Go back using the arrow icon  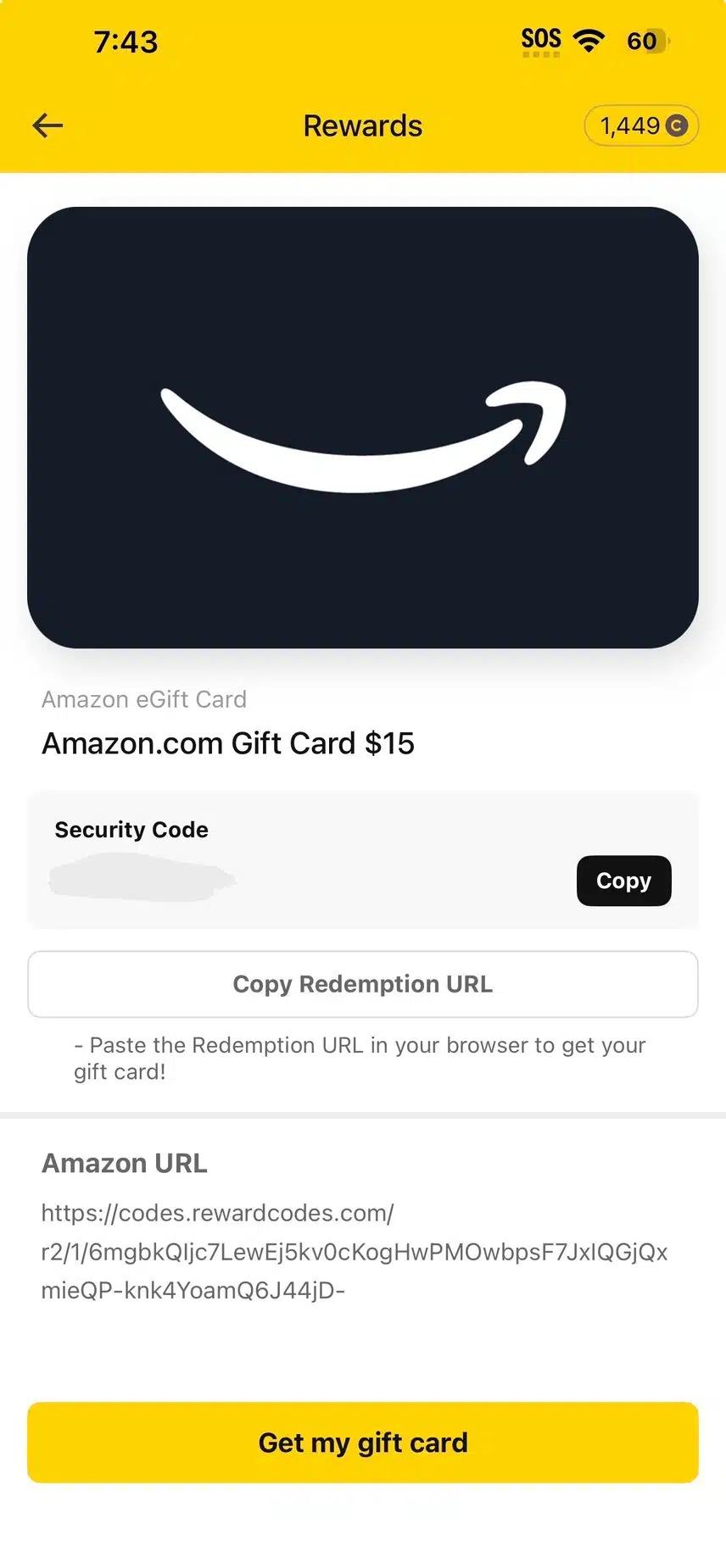click(x=47, y=125)
